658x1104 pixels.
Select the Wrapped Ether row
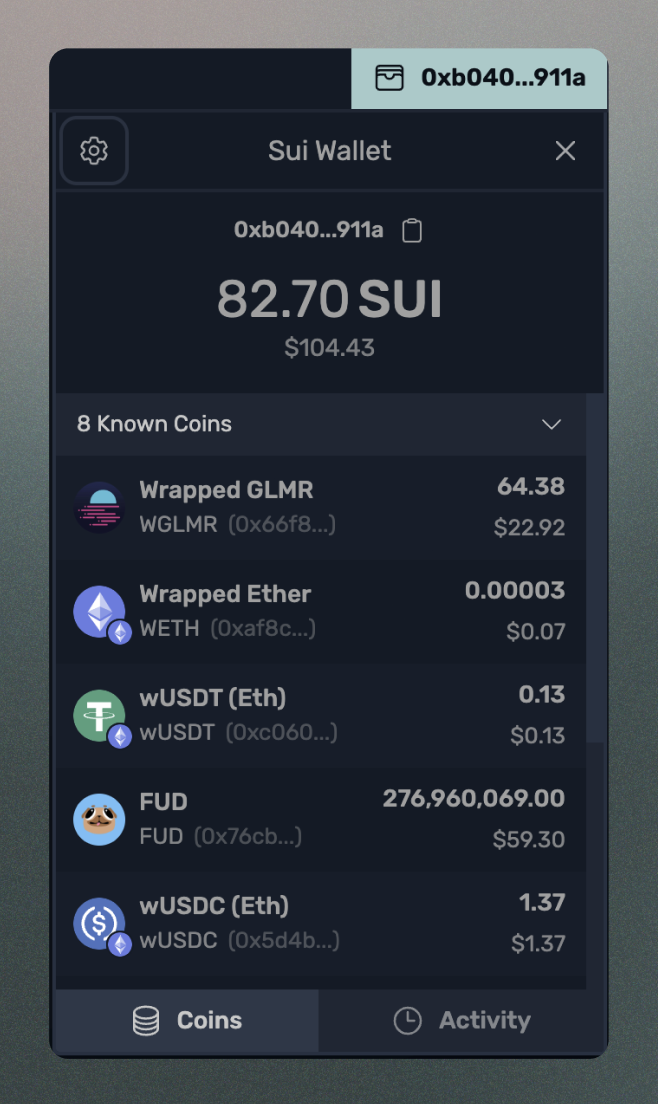(320, 611)
